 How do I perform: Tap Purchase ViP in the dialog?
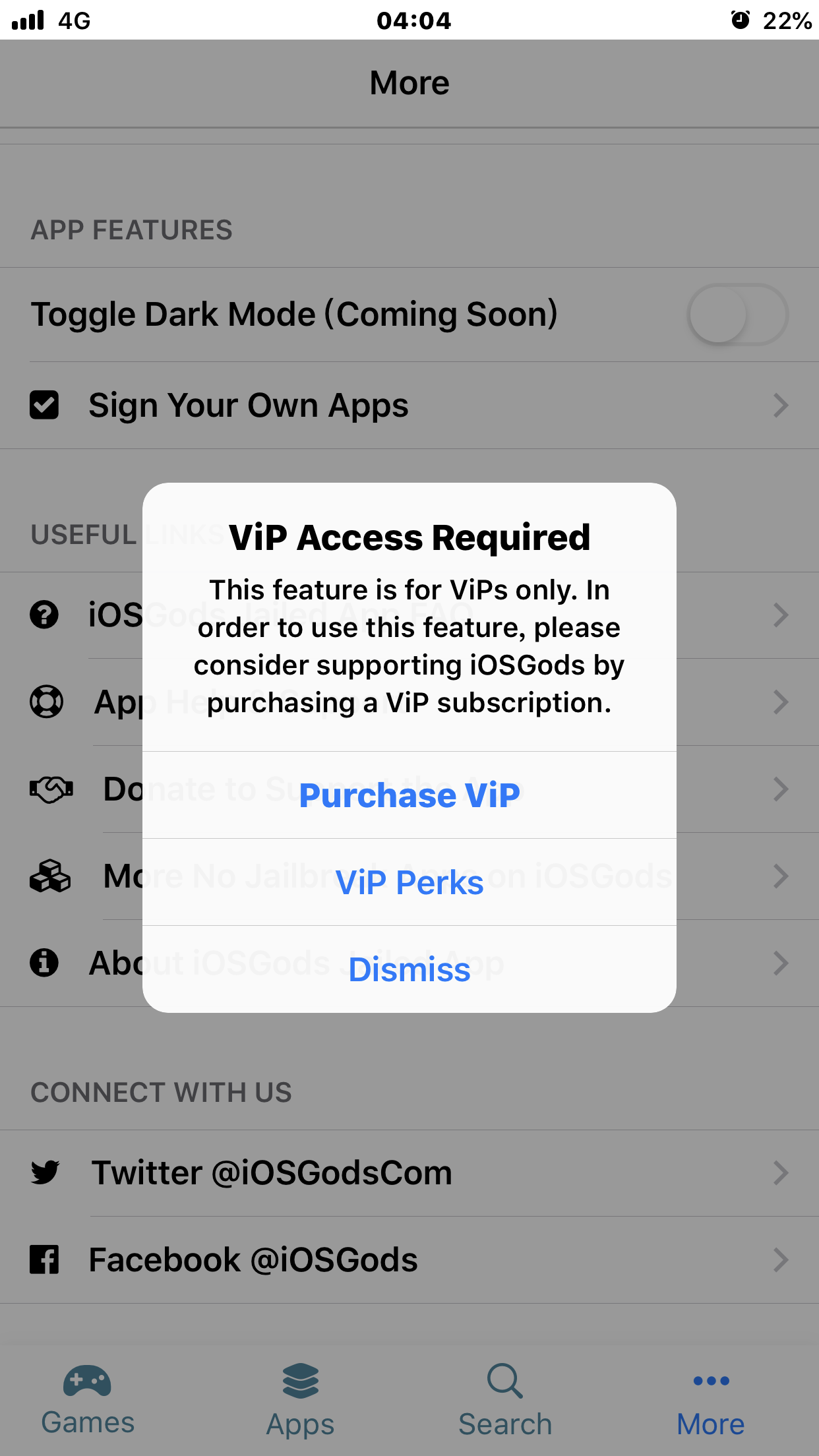click(x=409, y=795)
